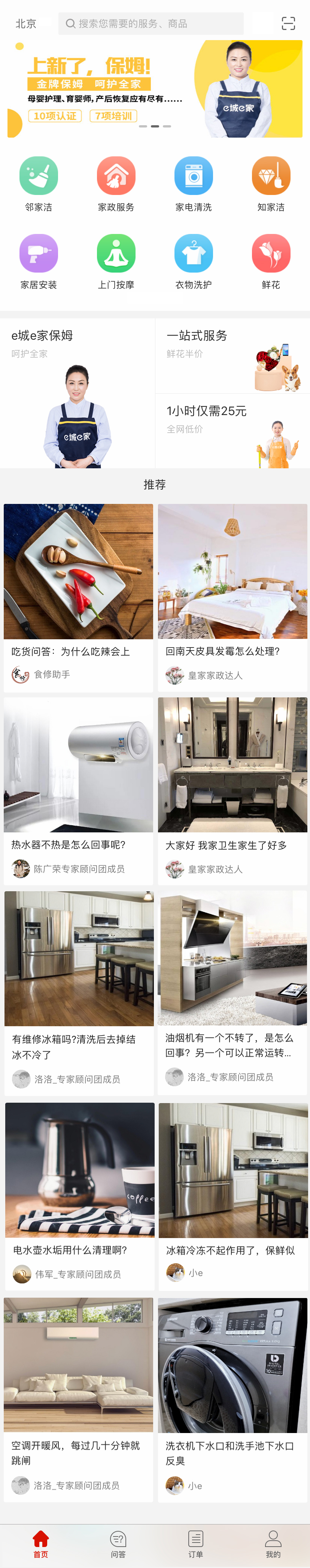Switch to the 问答 tab
The image size is (310, 1568).
(118, 1544)
